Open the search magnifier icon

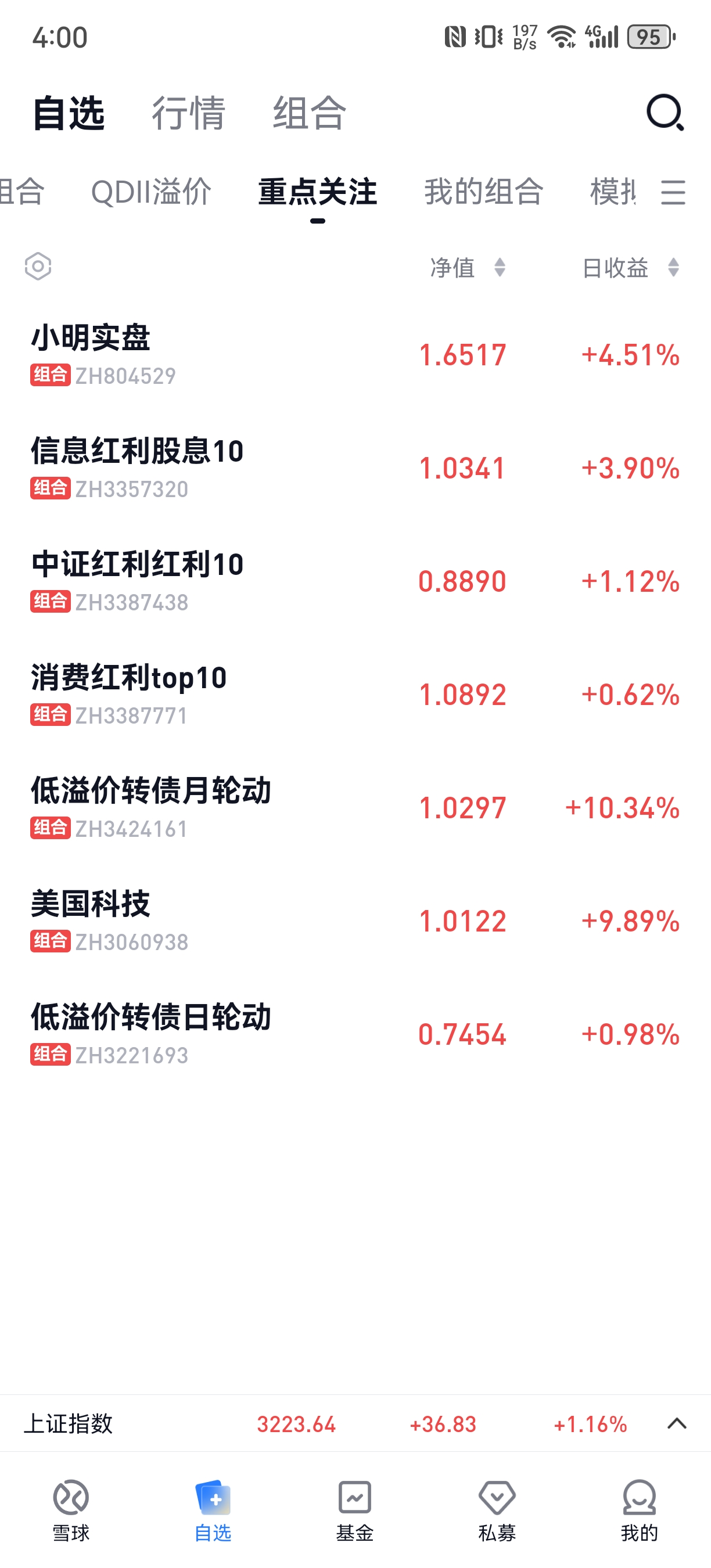[665, 113]
